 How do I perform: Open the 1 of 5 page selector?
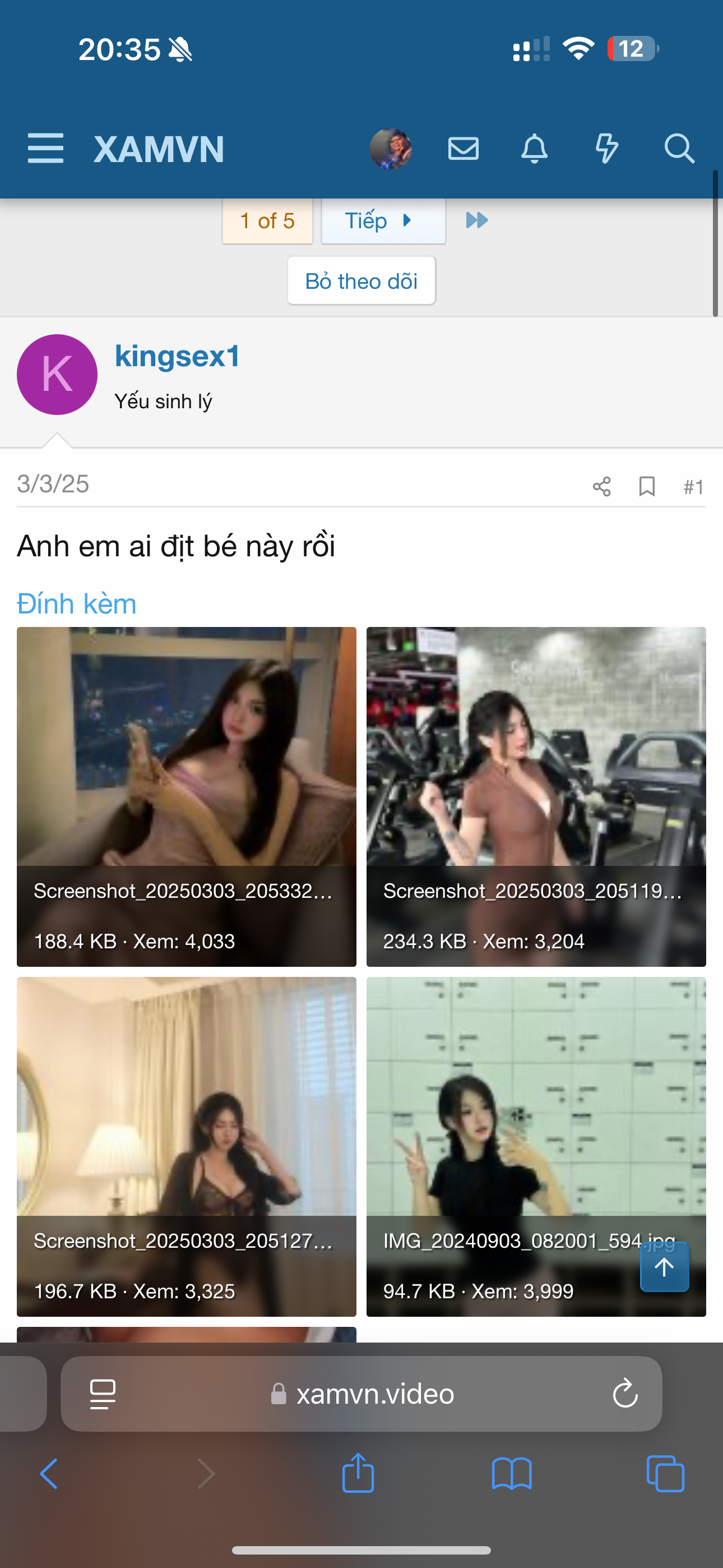coord(267,220)
